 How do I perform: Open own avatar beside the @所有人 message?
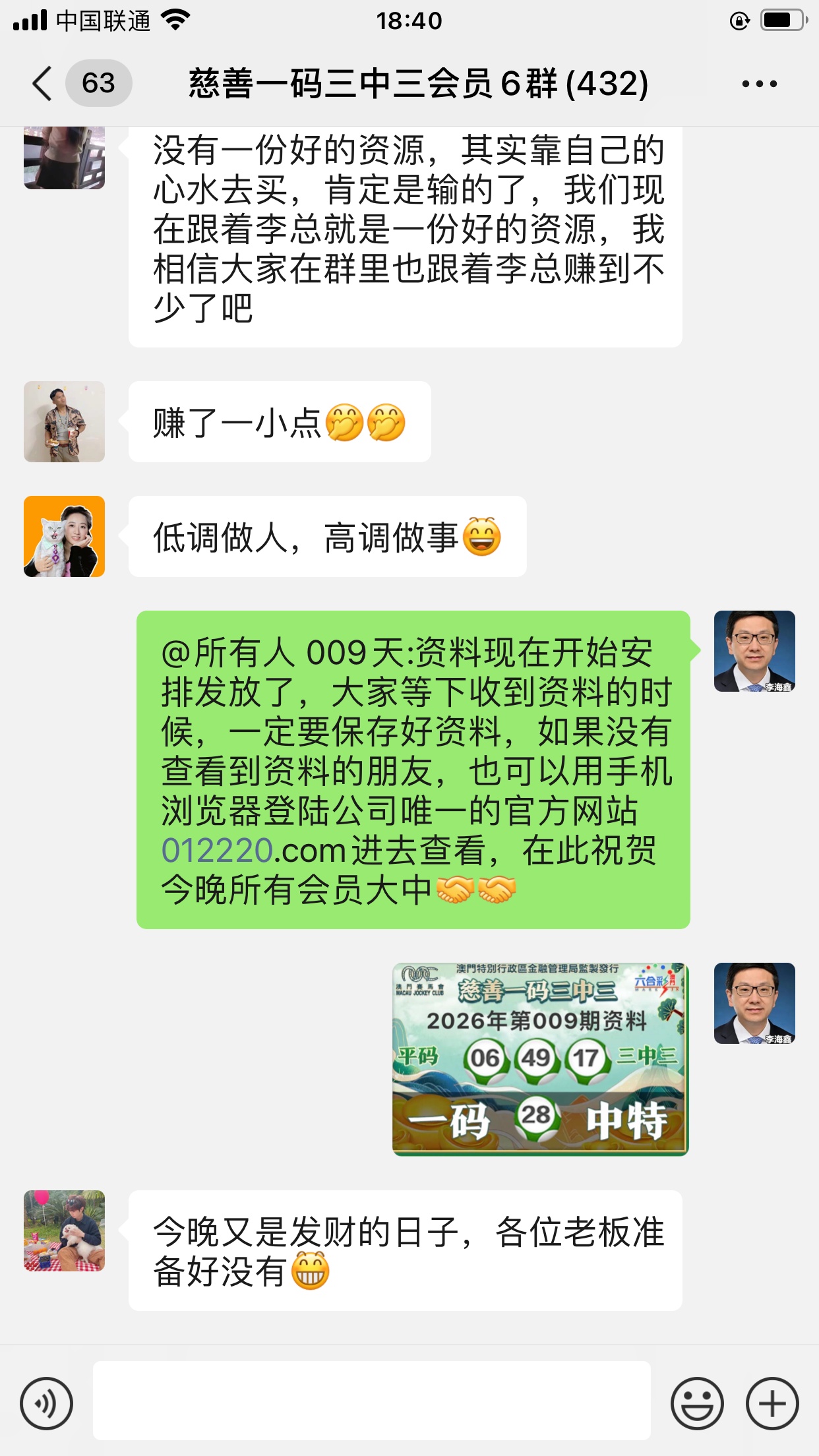pyautogui.click(x=754, y=651)
